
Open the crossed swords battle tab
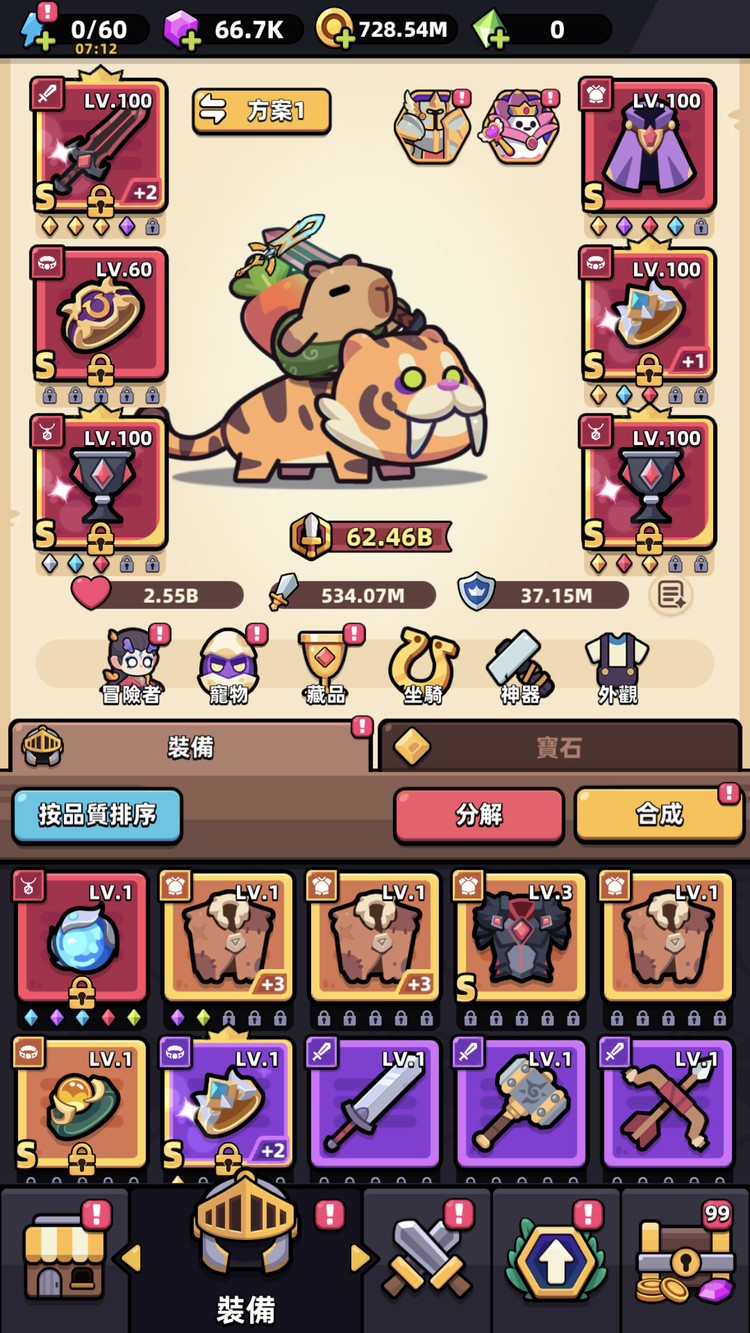tap(427, 1259)
